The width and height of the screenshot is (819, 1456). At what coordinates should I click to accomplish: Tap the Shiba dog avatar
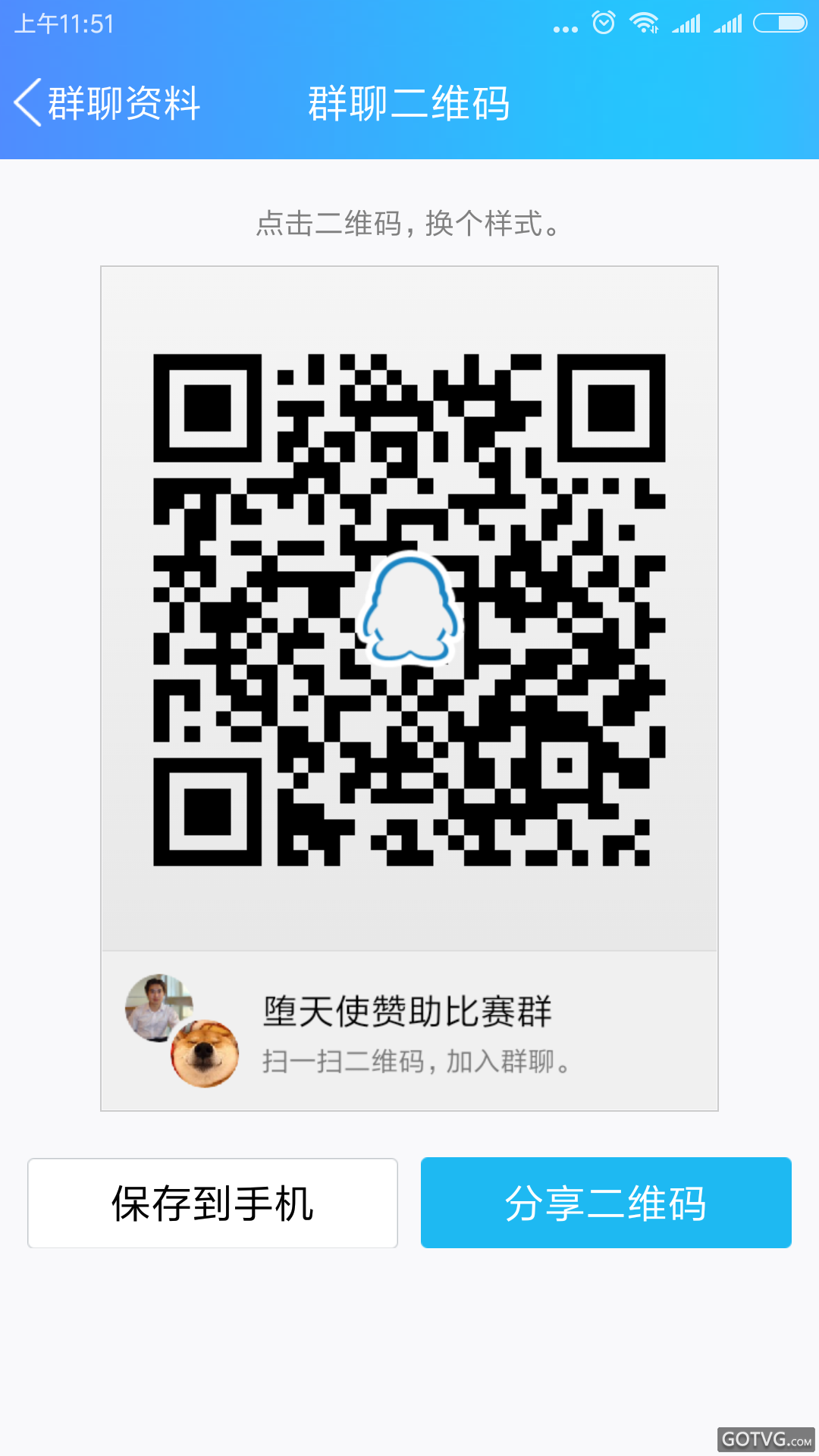pos(206,1054)
